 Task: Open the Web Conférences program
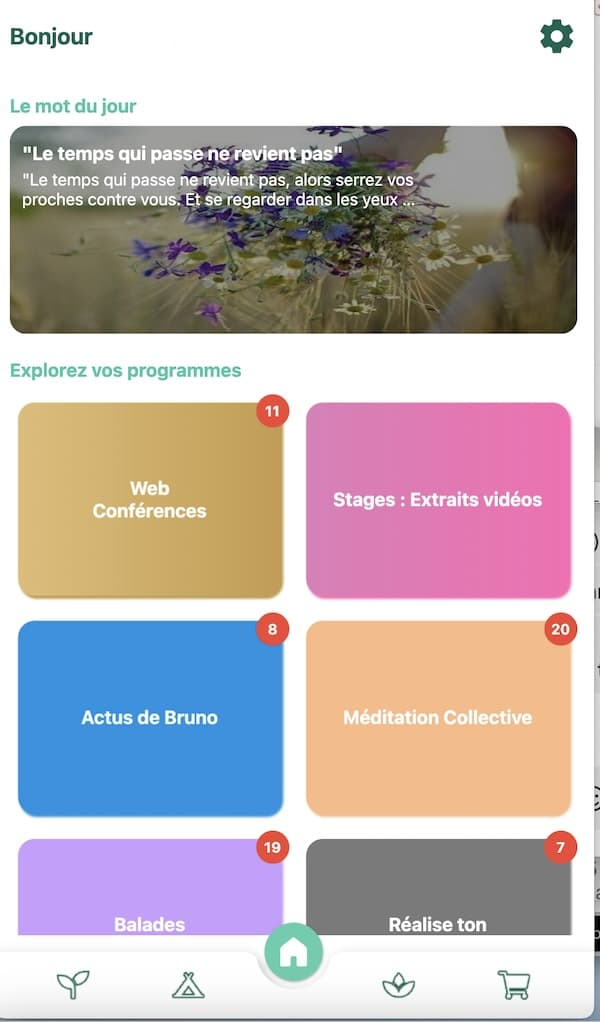[150, 500]
